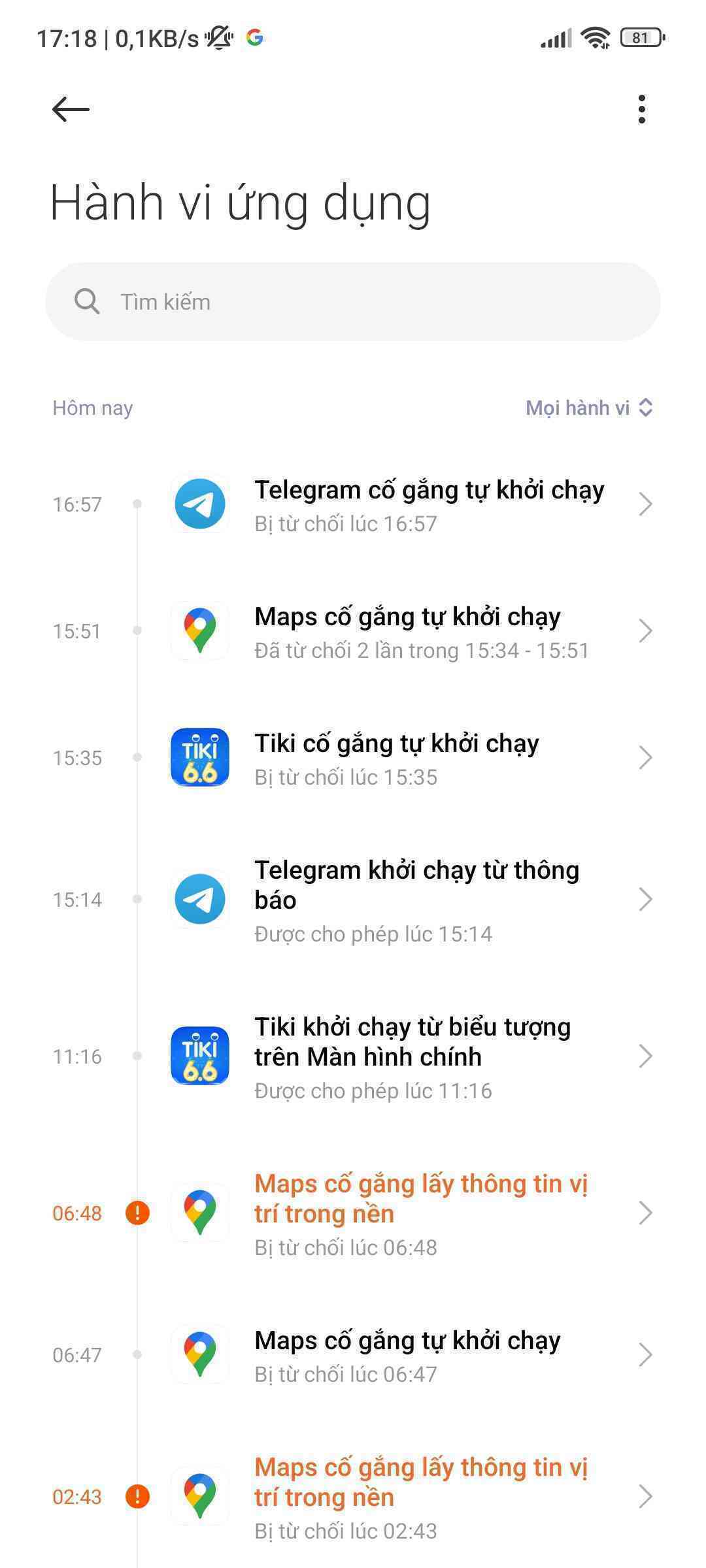Image resolution: width=706 pixels, height=1568 pixels.
Task: Open Tiki autostart entry at 15:35
Action: pos(418,758)
